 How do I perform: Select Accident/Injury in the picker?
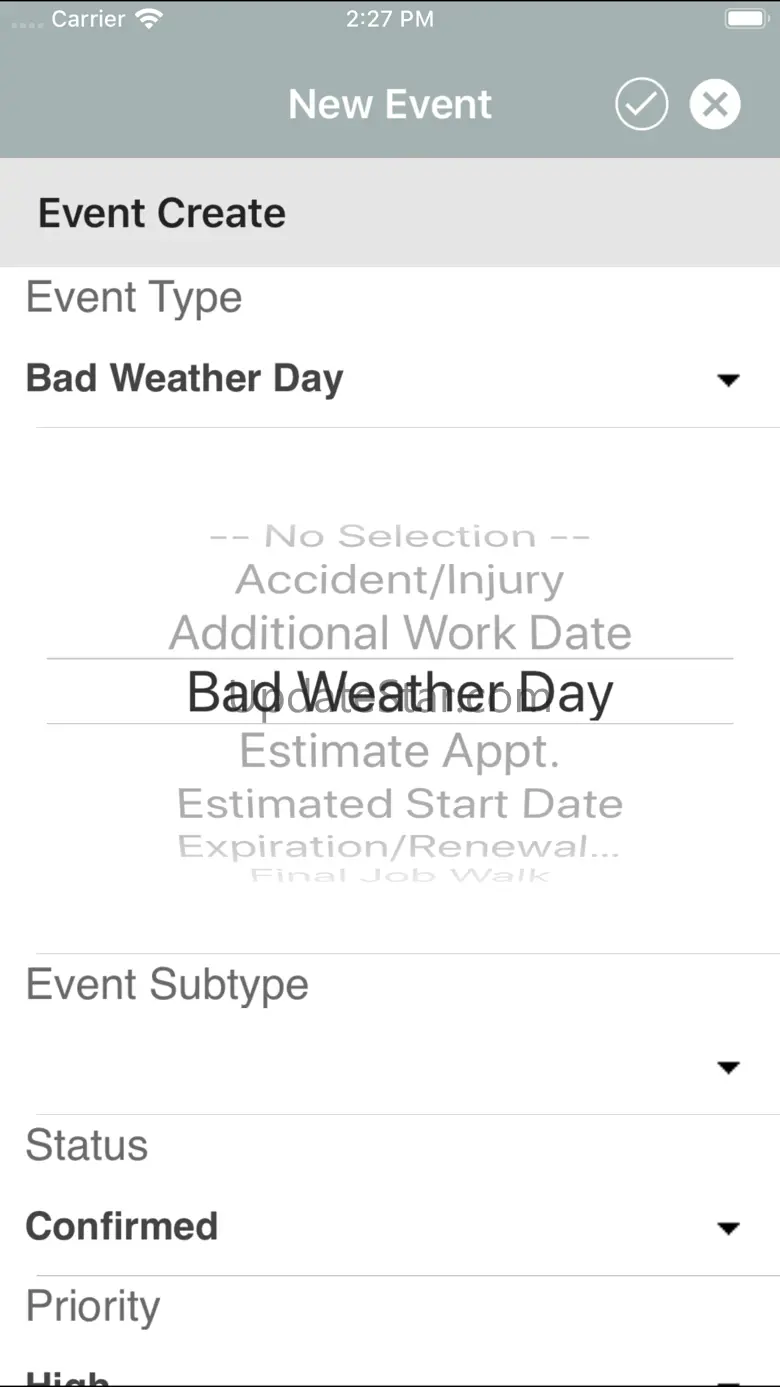point(400,579)
